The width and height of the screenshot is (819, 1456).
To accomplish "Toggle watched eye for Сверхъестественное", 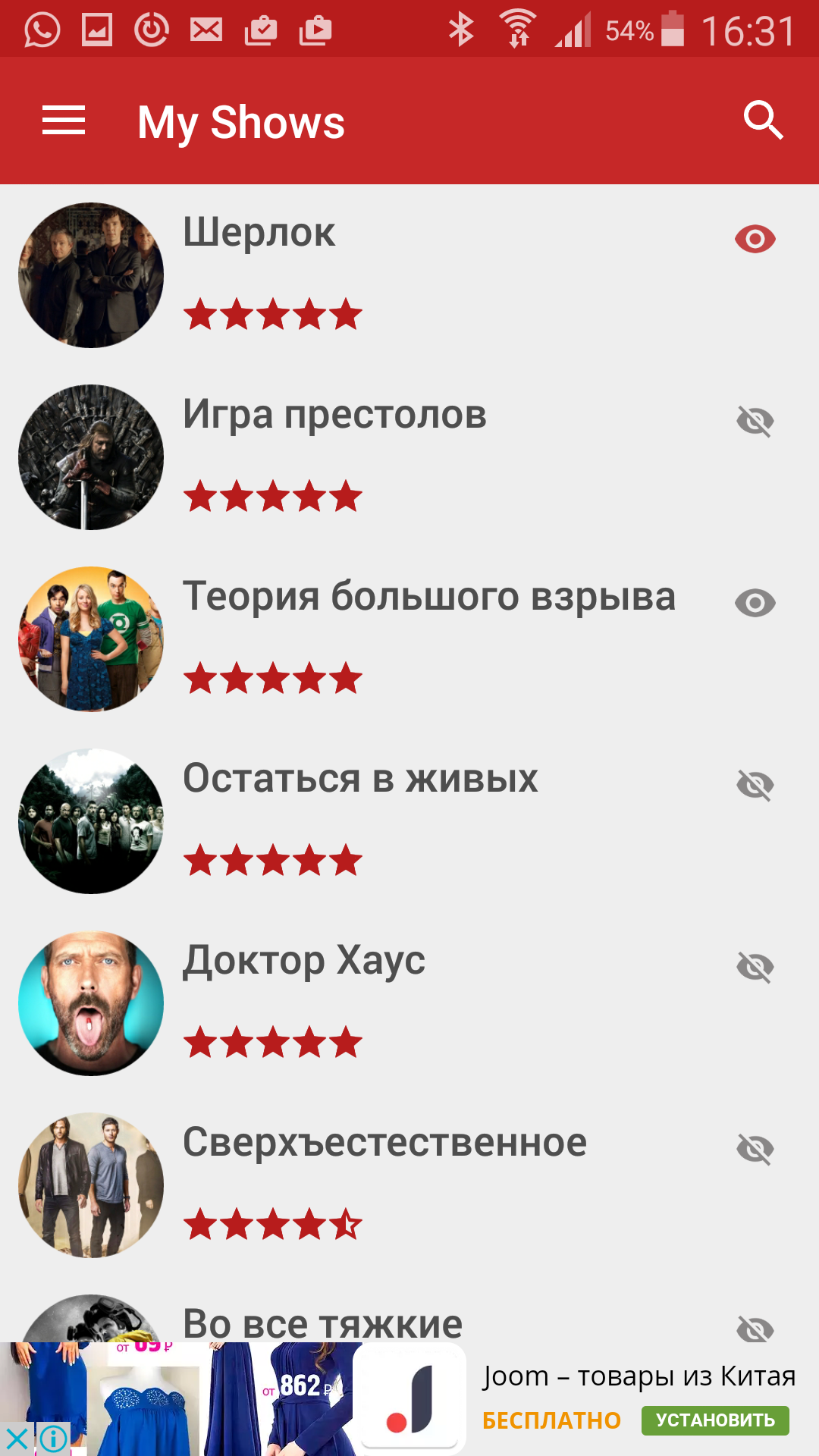I will [x=755, y=1149].
